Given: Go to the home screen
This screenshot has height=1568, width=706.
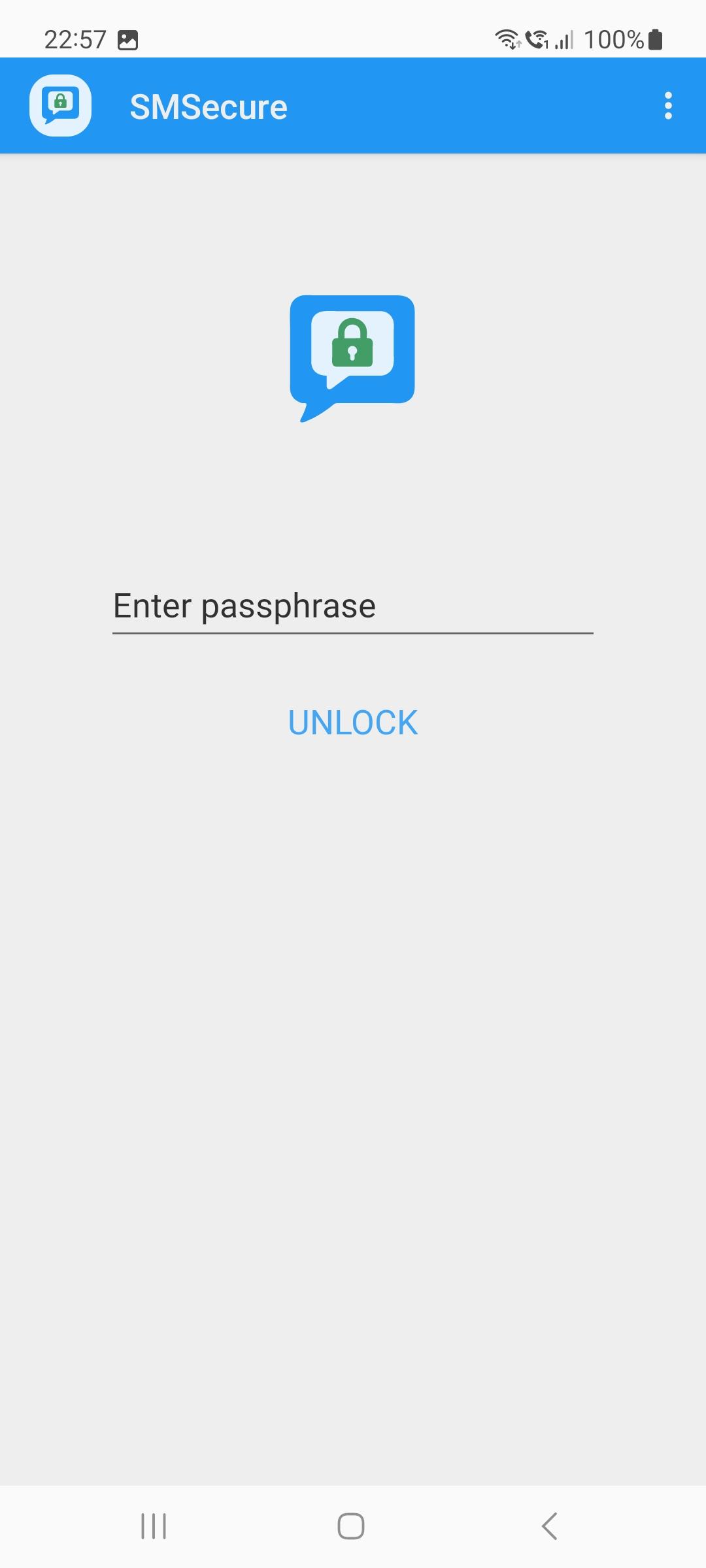Looking at the screenshot, I should point(351,1526).
